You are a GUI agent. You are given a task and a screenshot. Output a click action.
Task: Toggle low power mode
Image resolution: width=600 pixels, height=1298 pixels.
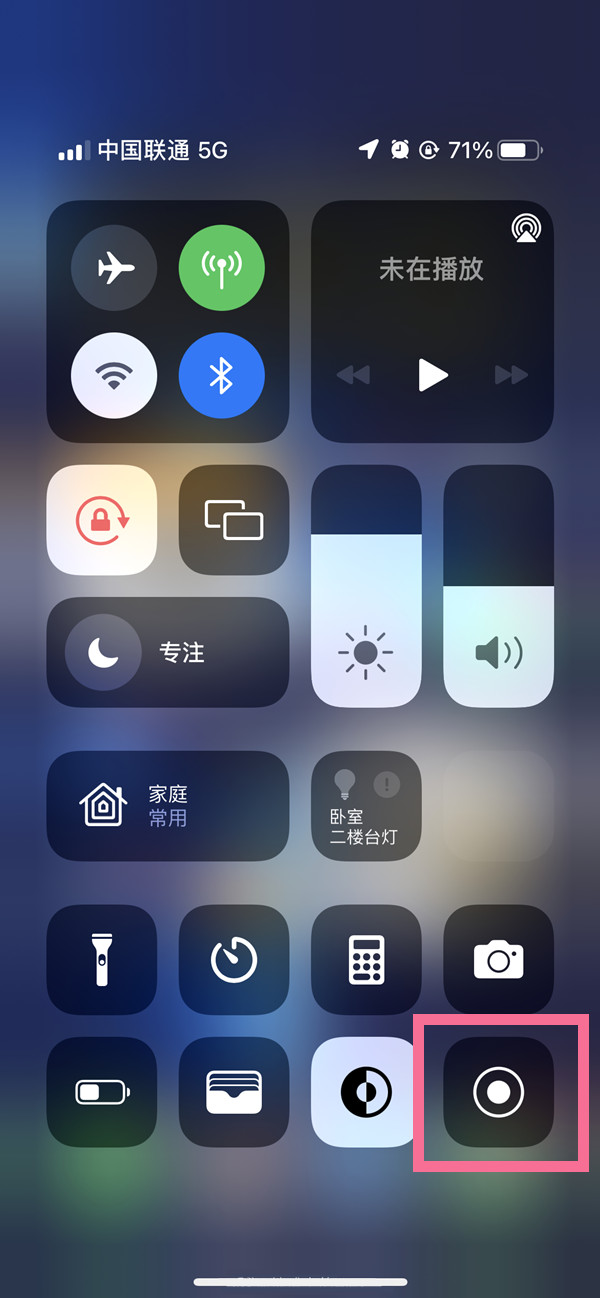[x=102, y=1092]
